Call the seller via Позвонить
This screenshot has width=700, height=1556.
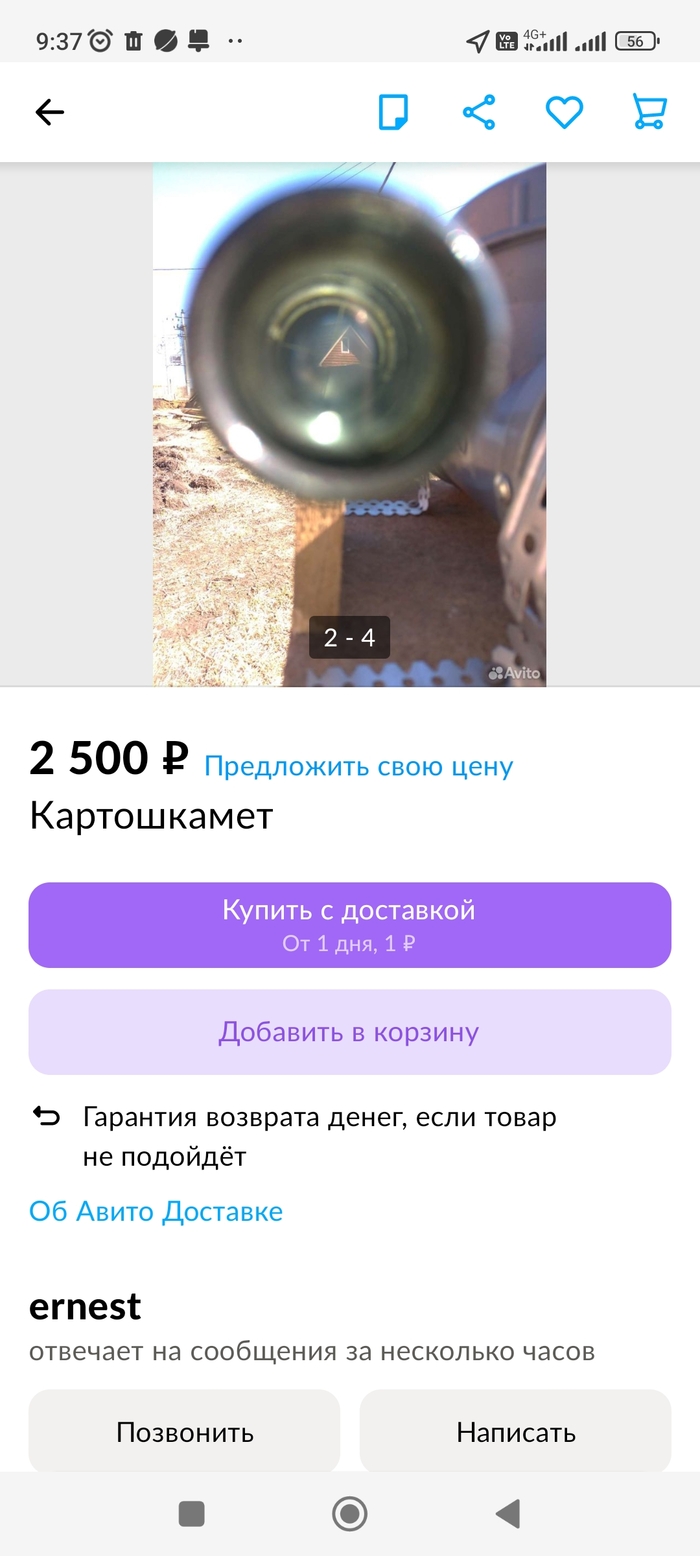(184, 1432)
